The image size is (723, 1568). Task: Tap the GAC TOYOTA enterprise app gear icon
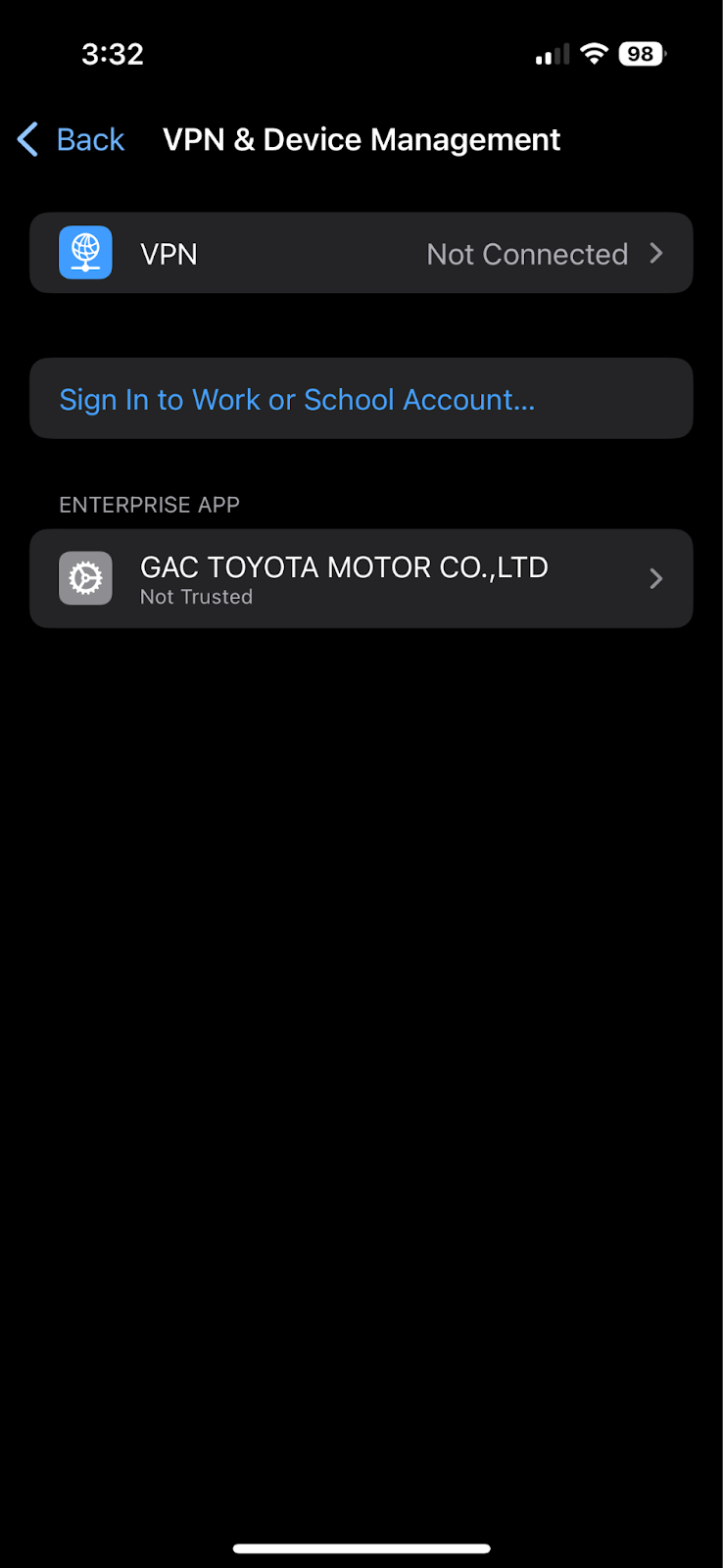coord(85,578)
